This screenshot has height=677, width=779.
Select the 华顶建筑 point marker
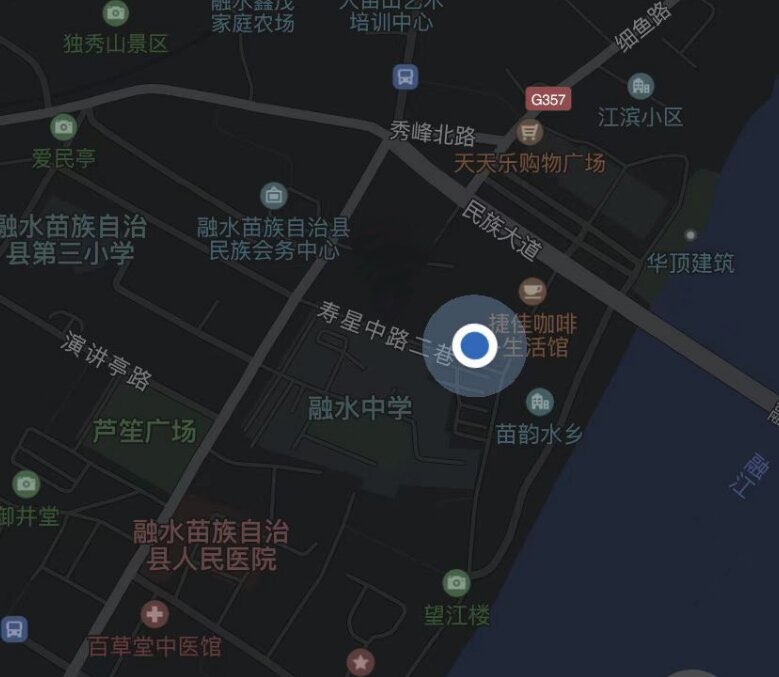tap(690, 235)
